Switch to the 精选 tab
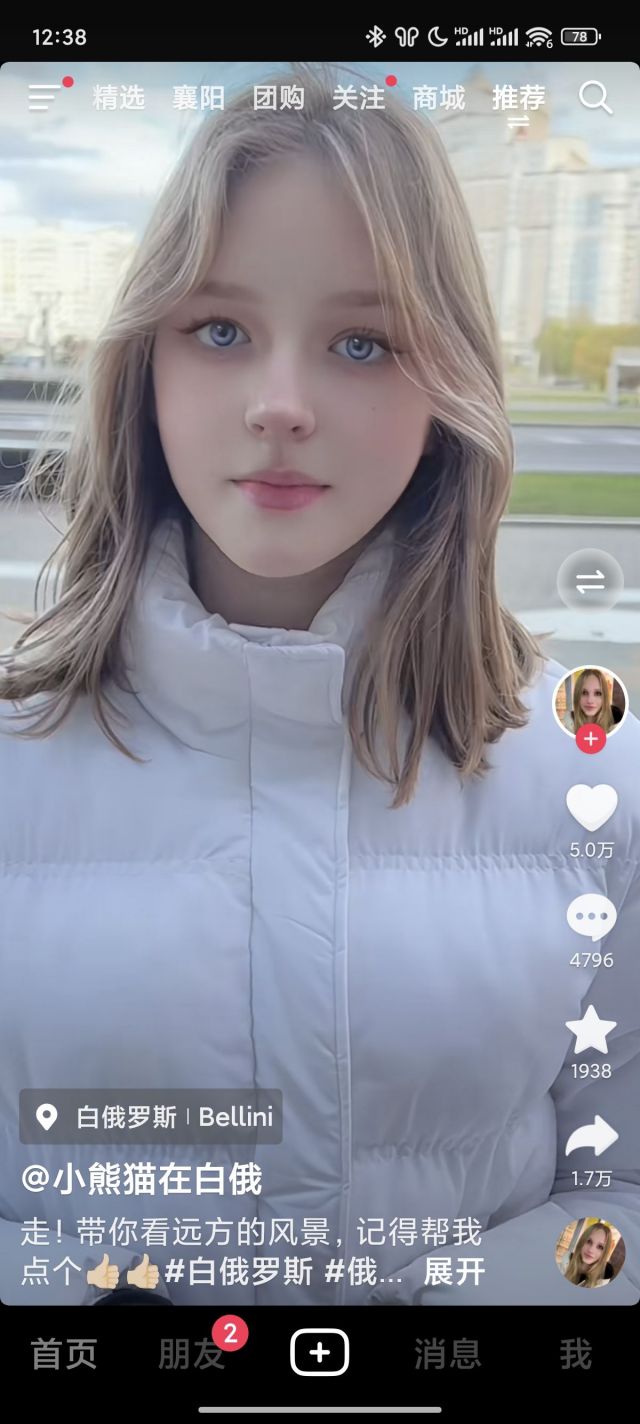 point(119,97)
